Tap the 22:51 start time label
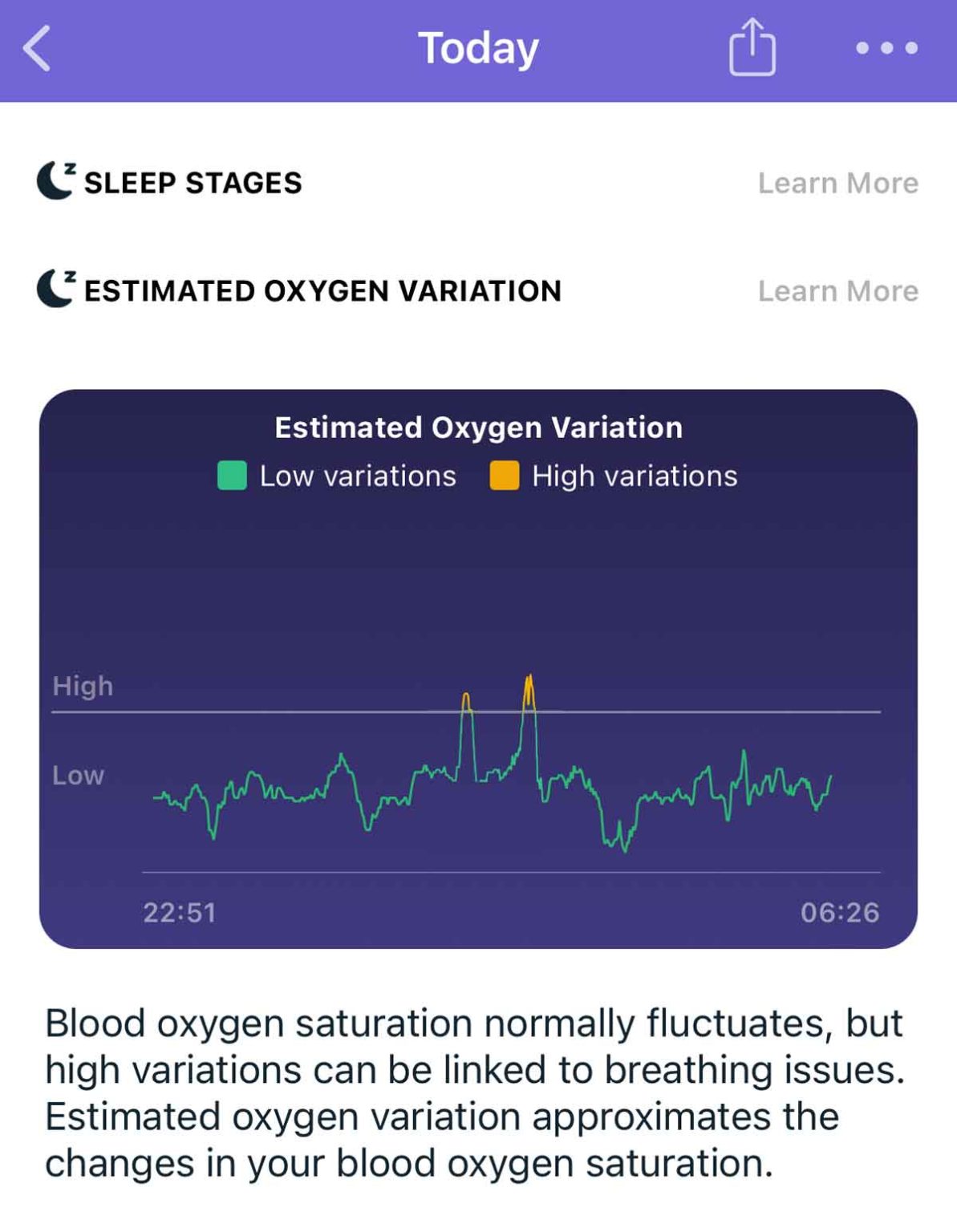 pos(179,910)
